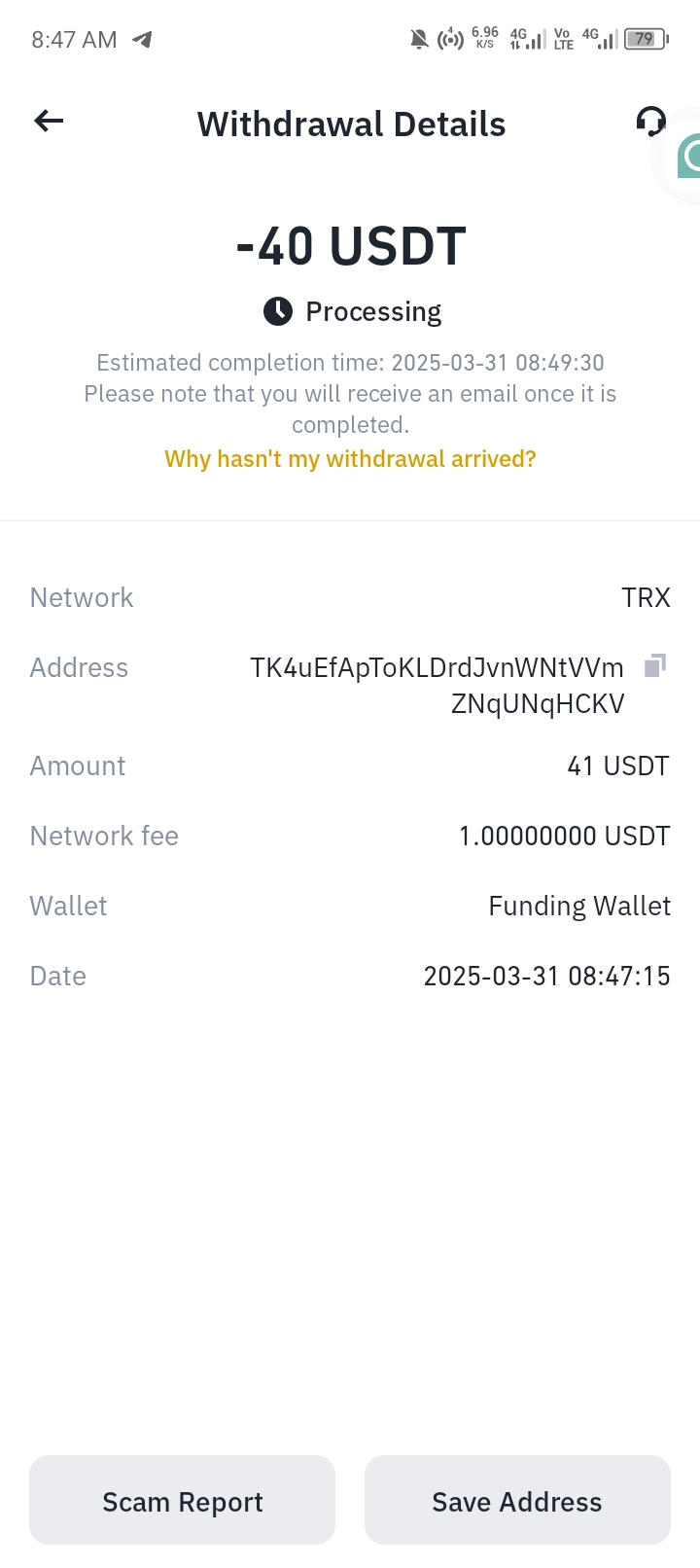Screen dimensions: 700x1568
Task: Copy the withdrawal address
Action: point(655,665)
